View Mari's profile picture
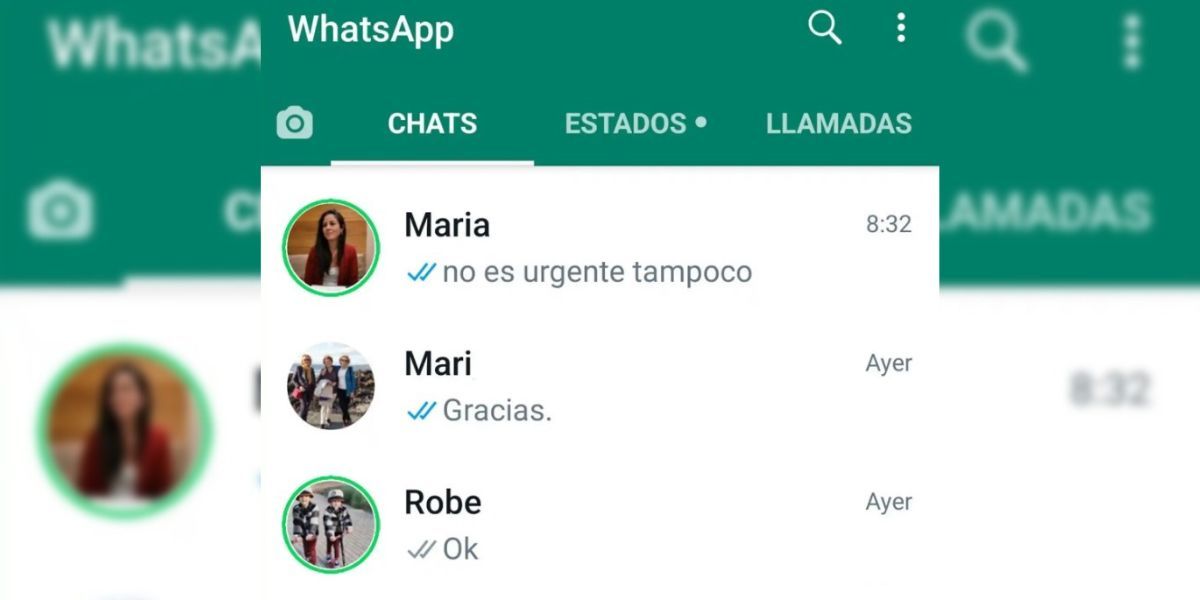 (331, 386)
